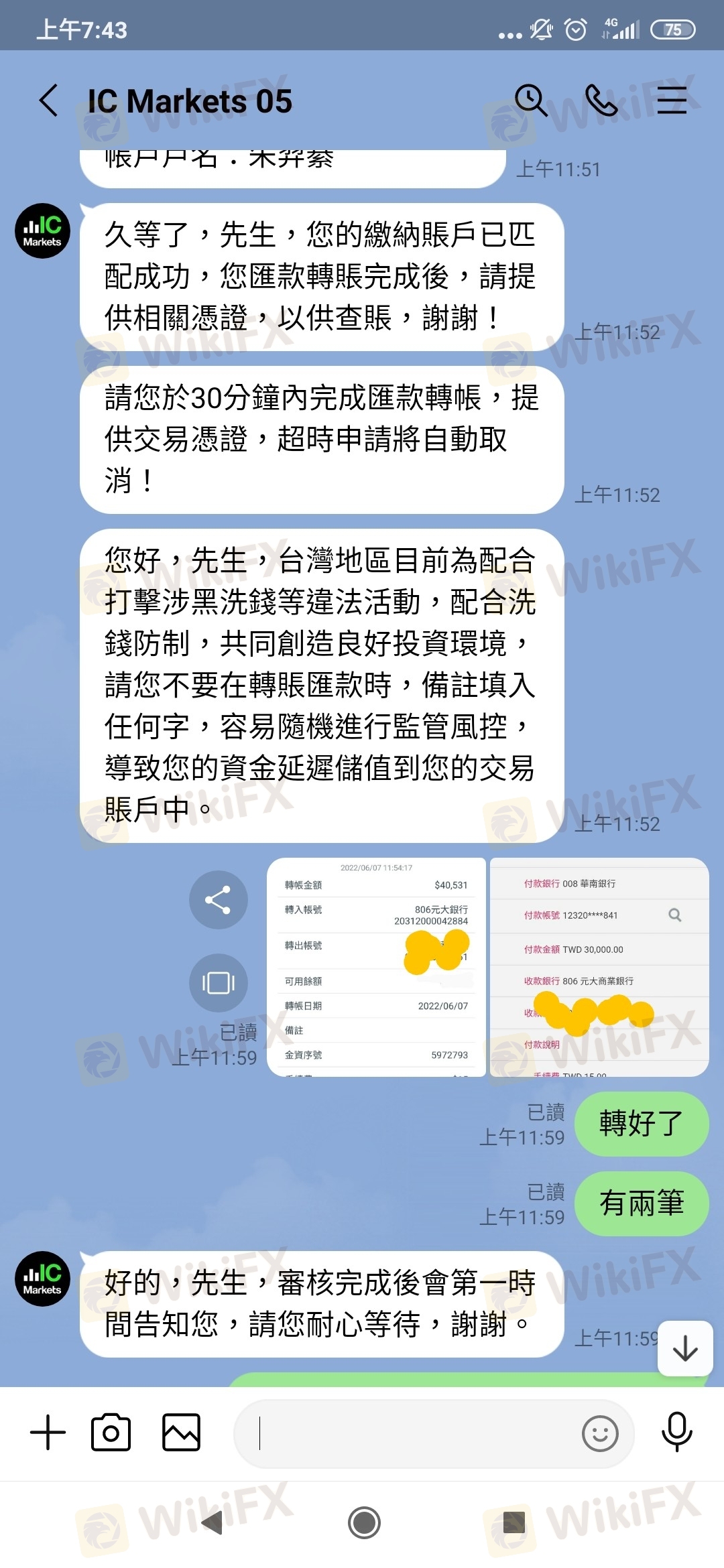
Task: Open the emoji and sticker picker
Action: [x=599, y=1433]
